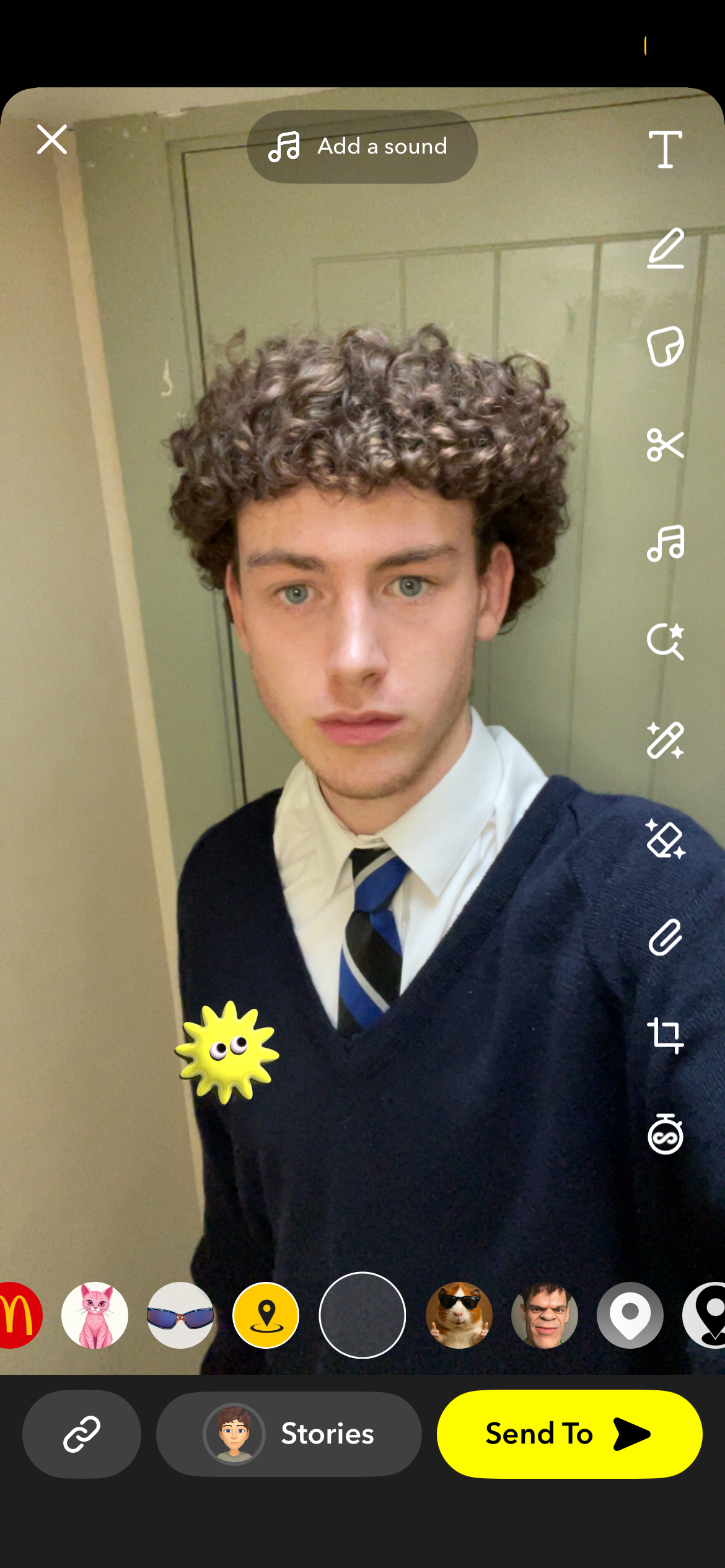Select the yellow location pin filter
Image resolution: width=725 pixels, height=1568 pixels.
tap(266, 1315)
